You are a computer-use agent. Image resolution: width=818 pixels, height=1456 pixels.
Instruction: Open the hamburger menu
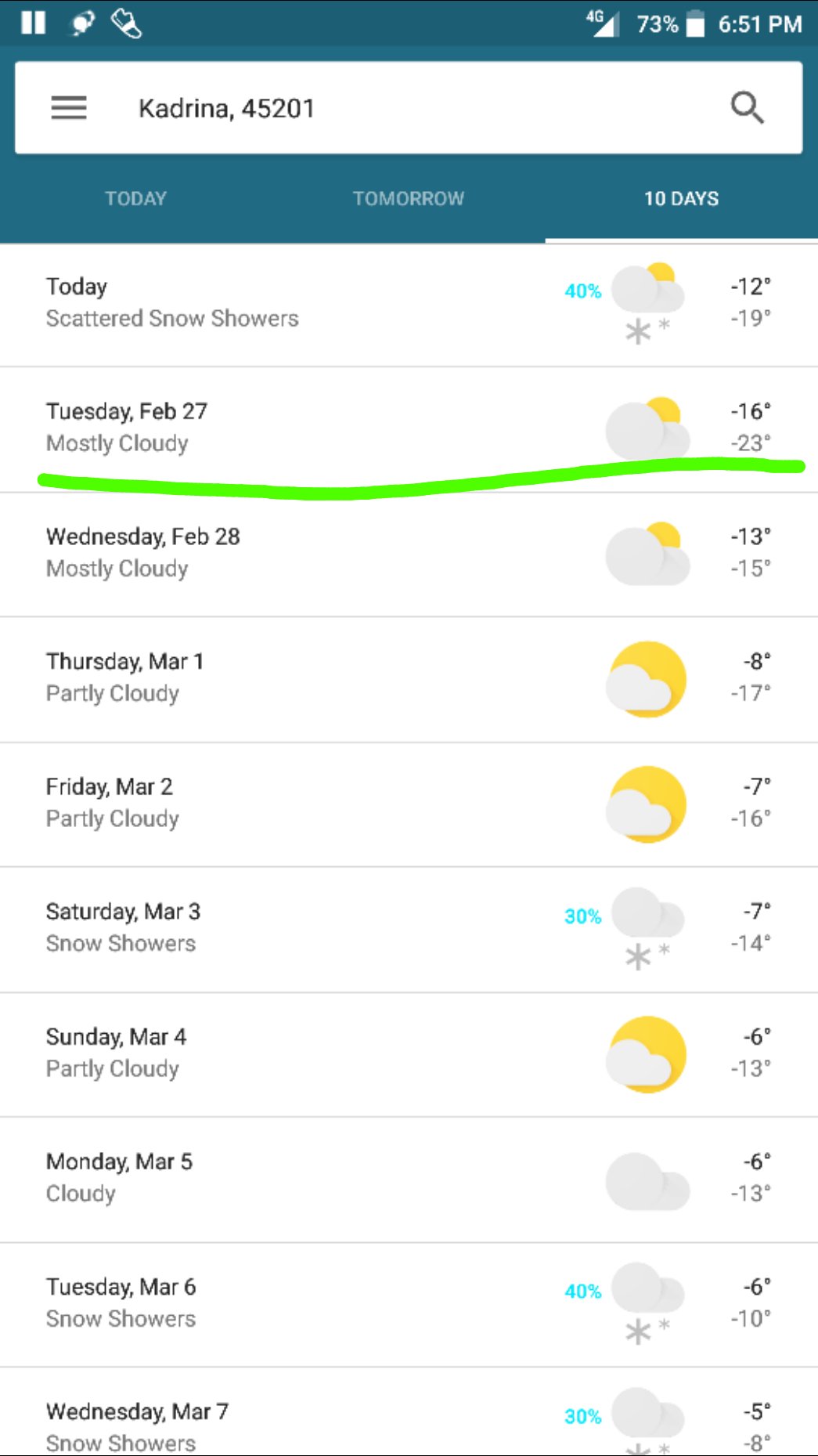click(69, 107)
